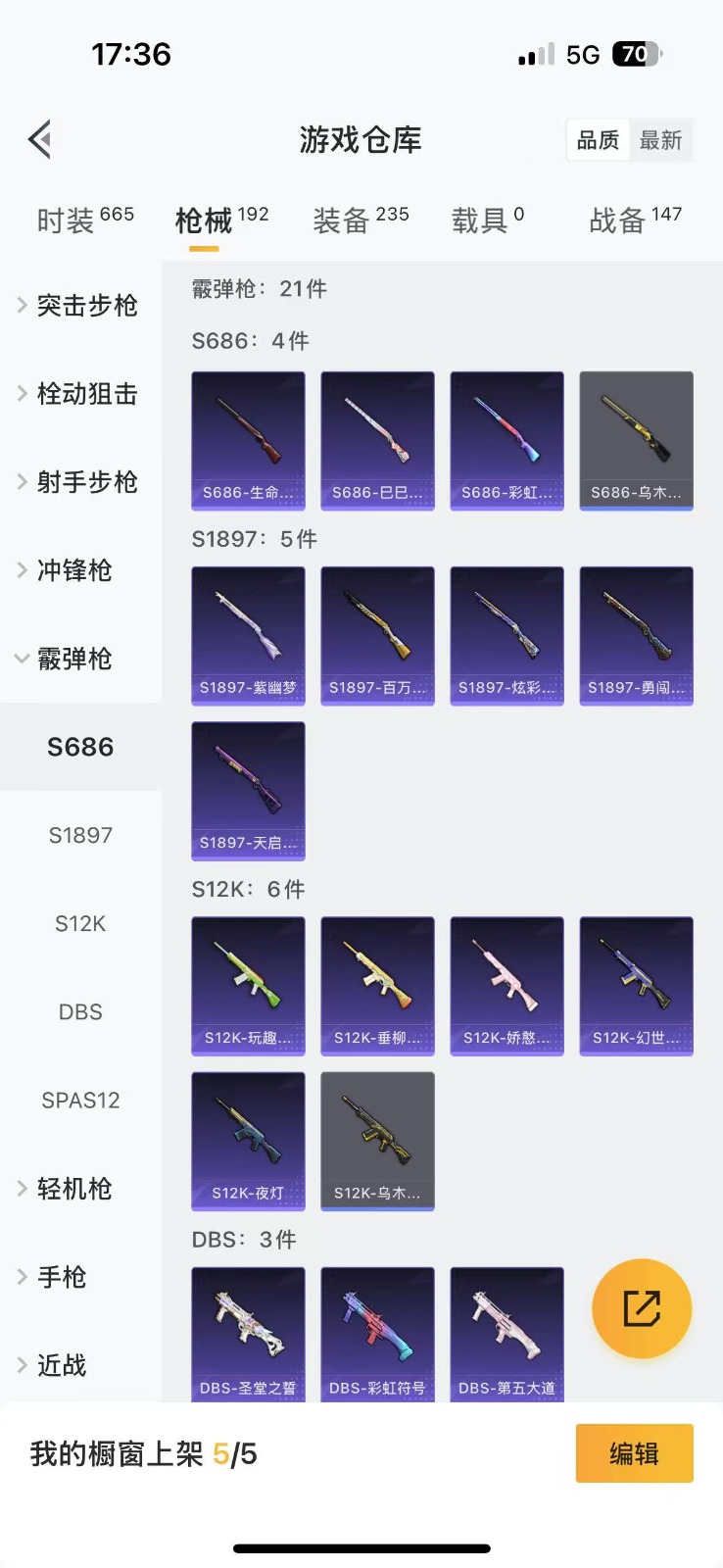
Task: Sort the warehouse by 品质
Action: 598,140
